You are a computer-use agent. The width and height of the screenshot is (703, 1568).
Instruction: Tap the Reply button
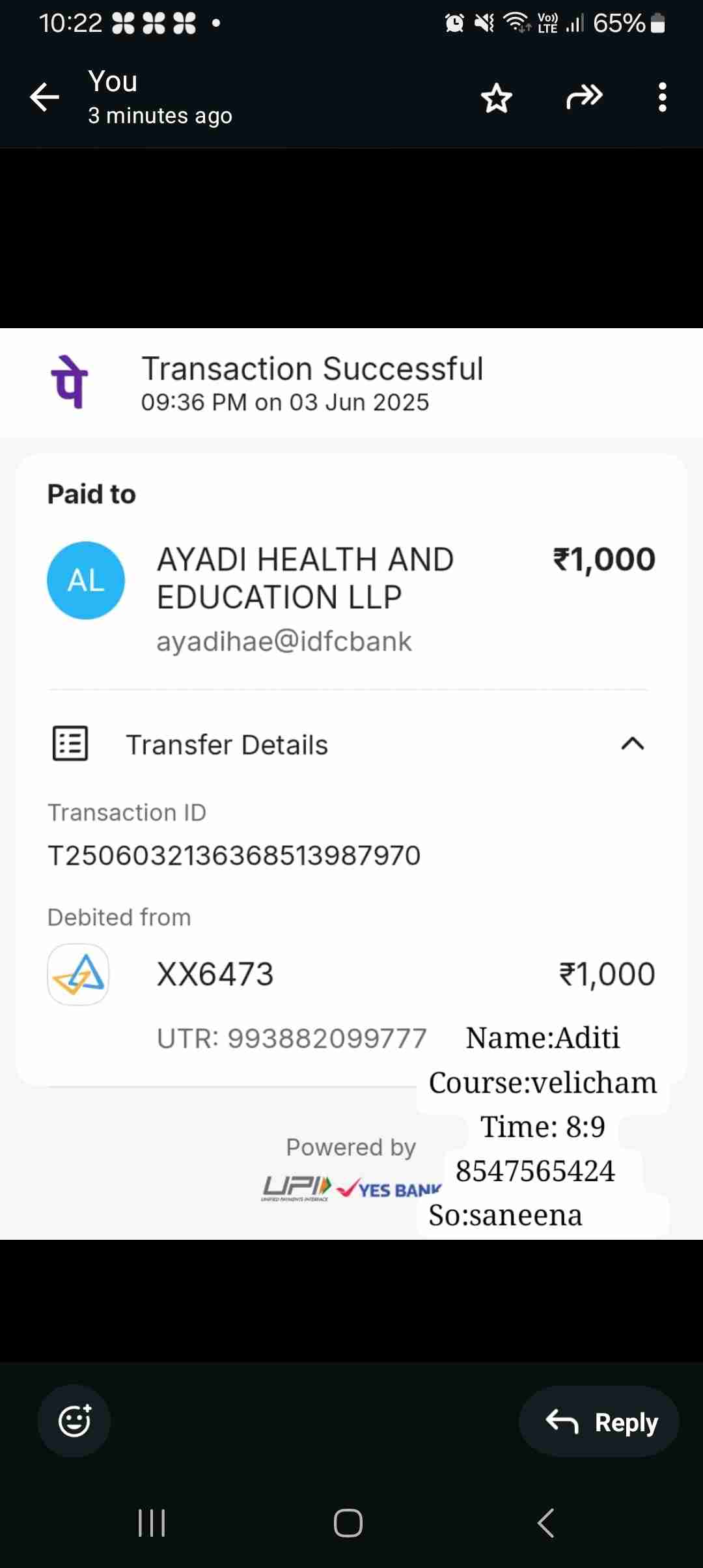tap(599, 1422)
